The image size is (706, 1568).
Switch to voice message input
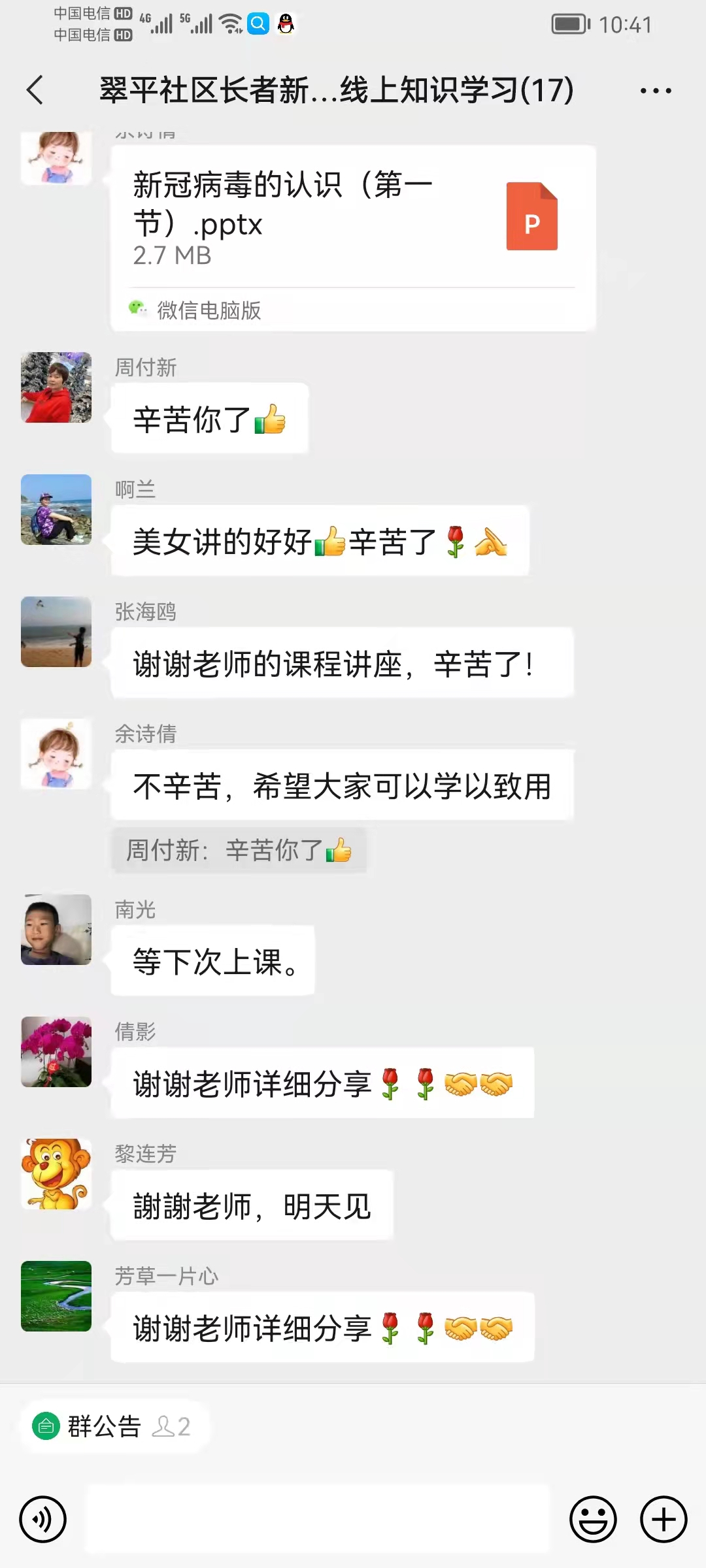43,1519
